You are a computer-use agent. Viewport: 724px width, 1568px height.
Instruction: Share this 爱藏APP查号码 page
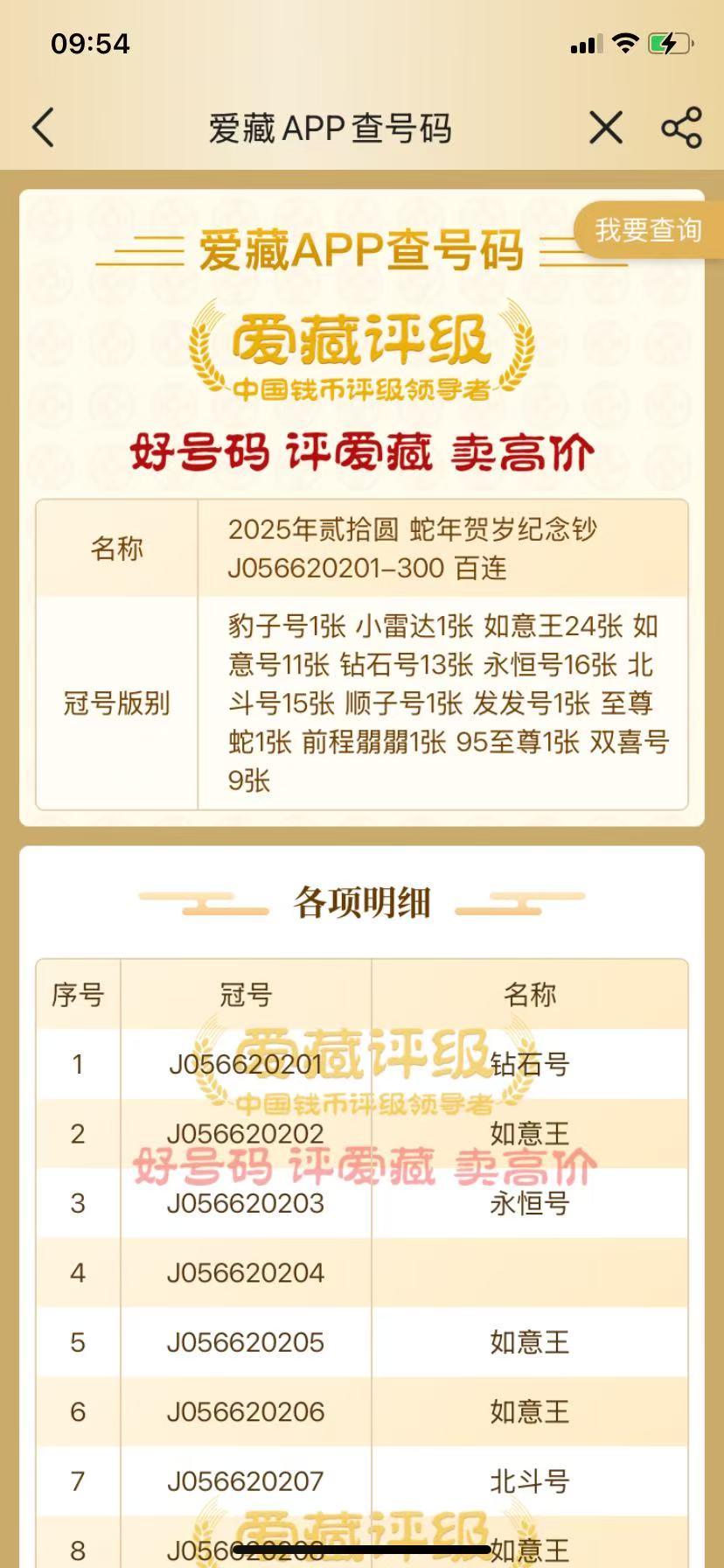682,128
